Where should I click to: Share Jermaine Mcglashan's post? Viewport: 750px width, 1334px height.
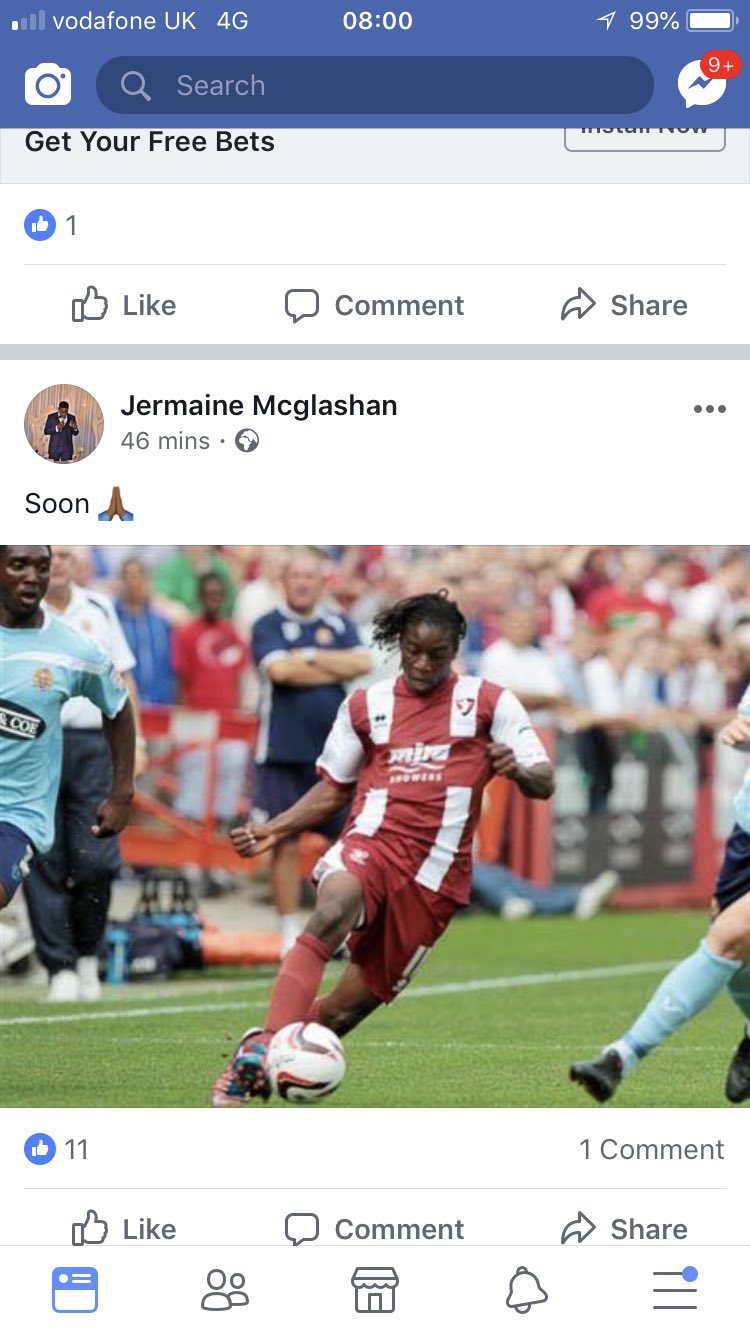click(624, 1228)
